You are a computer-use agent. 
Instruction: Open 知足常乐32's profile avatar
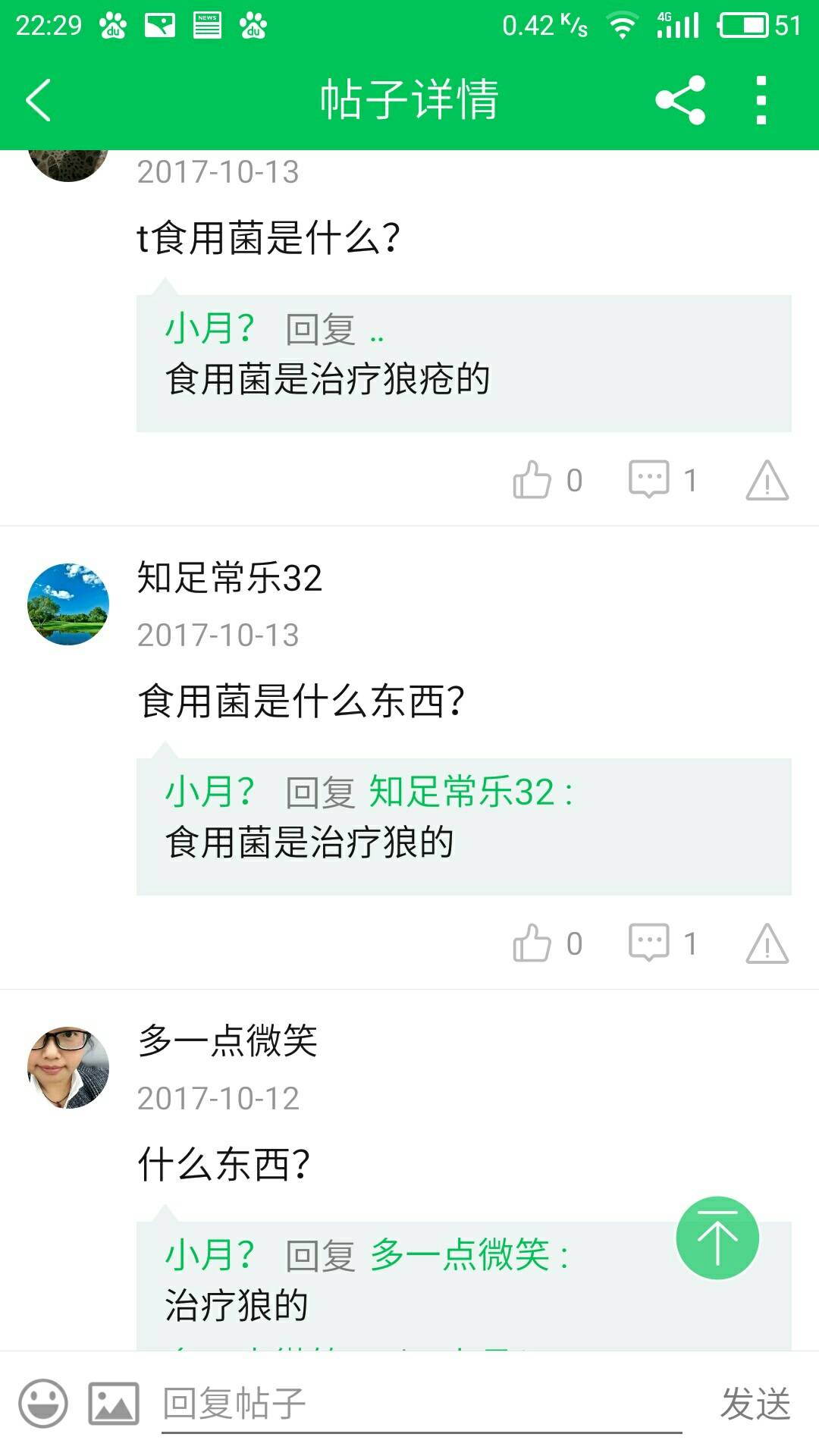pos(68,604)
